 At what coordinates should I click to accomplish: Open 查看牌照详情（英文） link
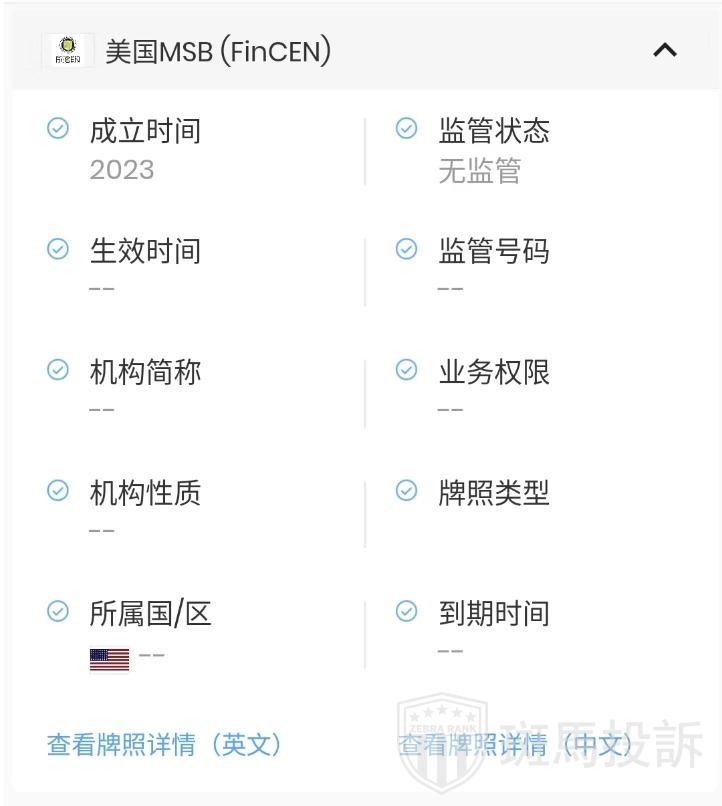click(165, 745)
